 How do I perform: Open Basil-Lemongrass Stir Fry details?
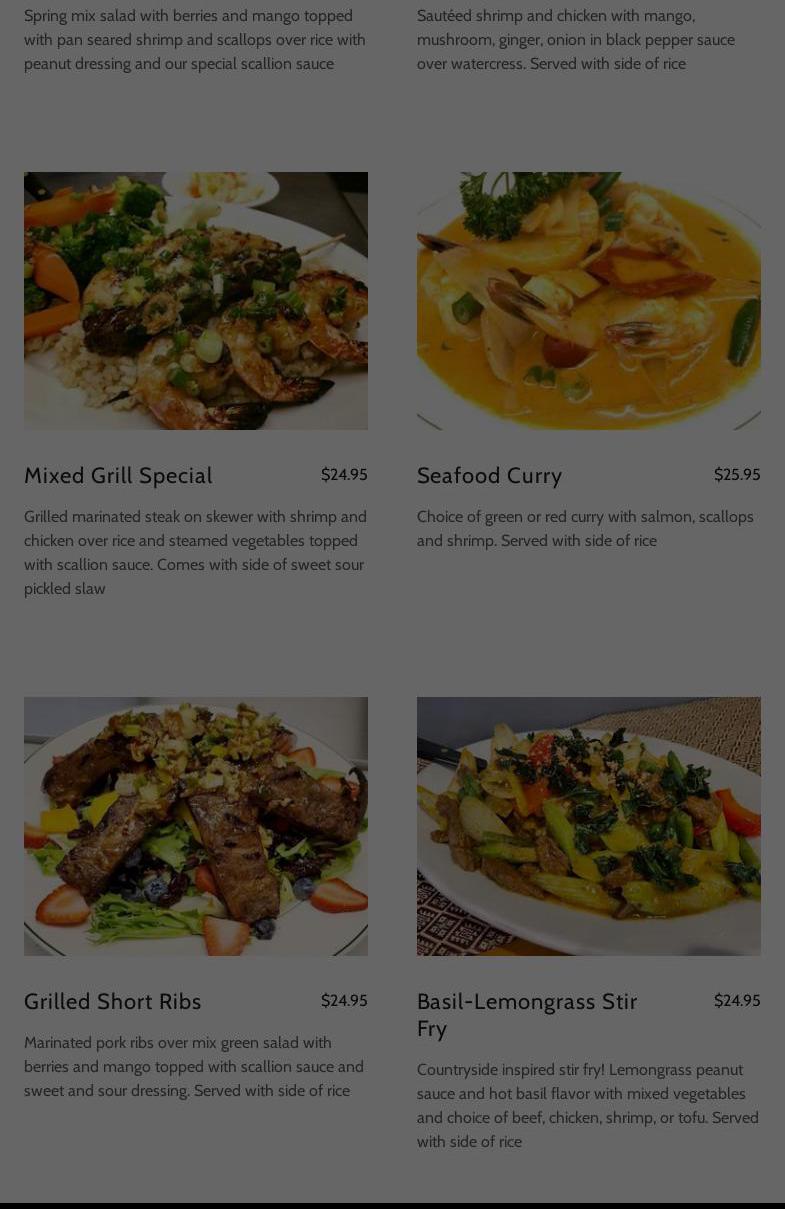pyautogui.click(x=527, y=1013)
